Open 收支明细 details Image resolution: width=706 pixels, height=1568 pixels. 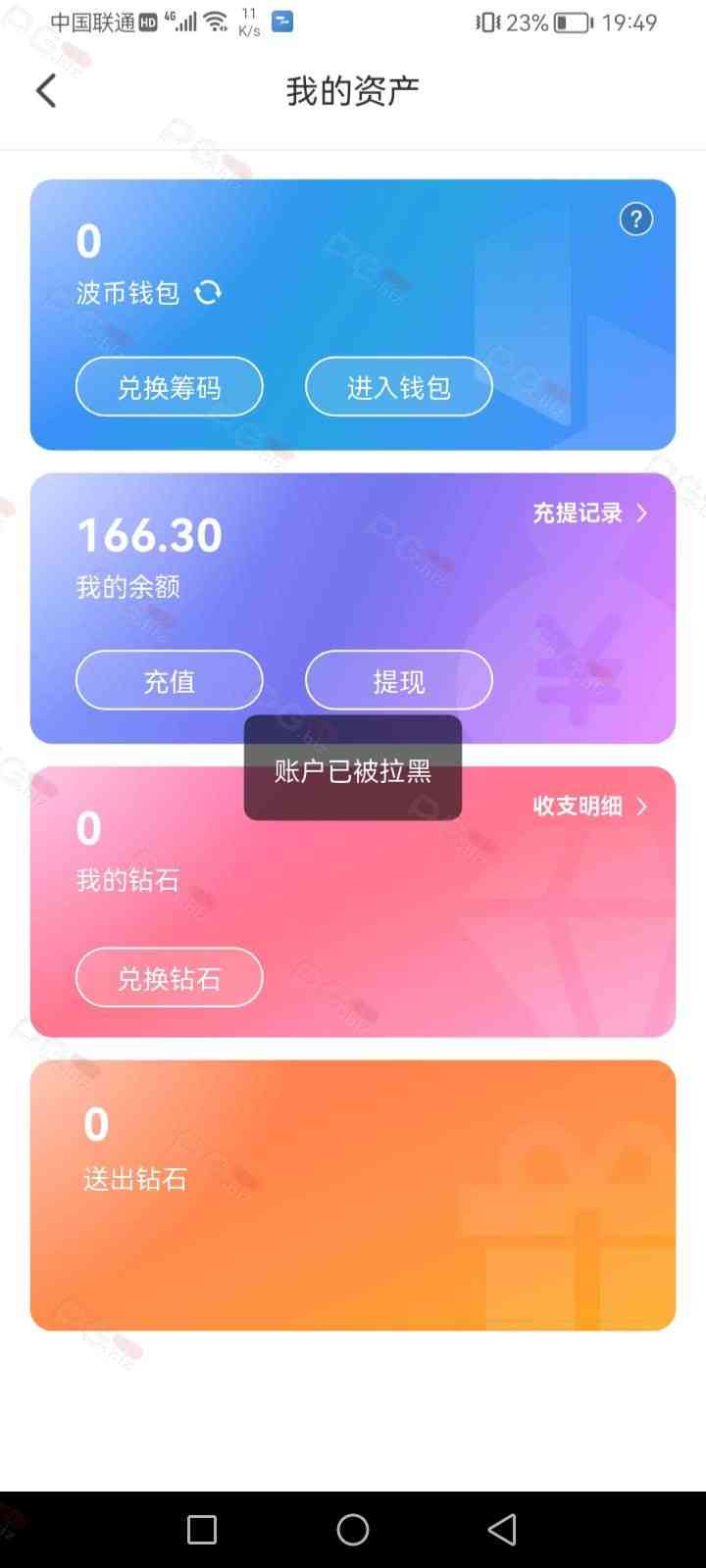click(x=589, y=806)
